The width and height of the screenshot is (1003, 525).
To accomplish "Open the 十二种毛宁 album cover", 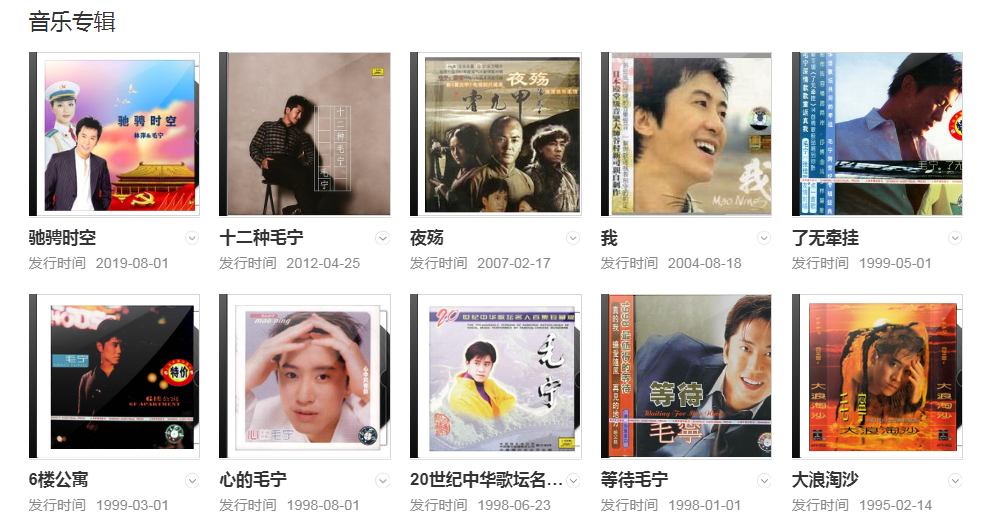I will click(x=305, y=135).
